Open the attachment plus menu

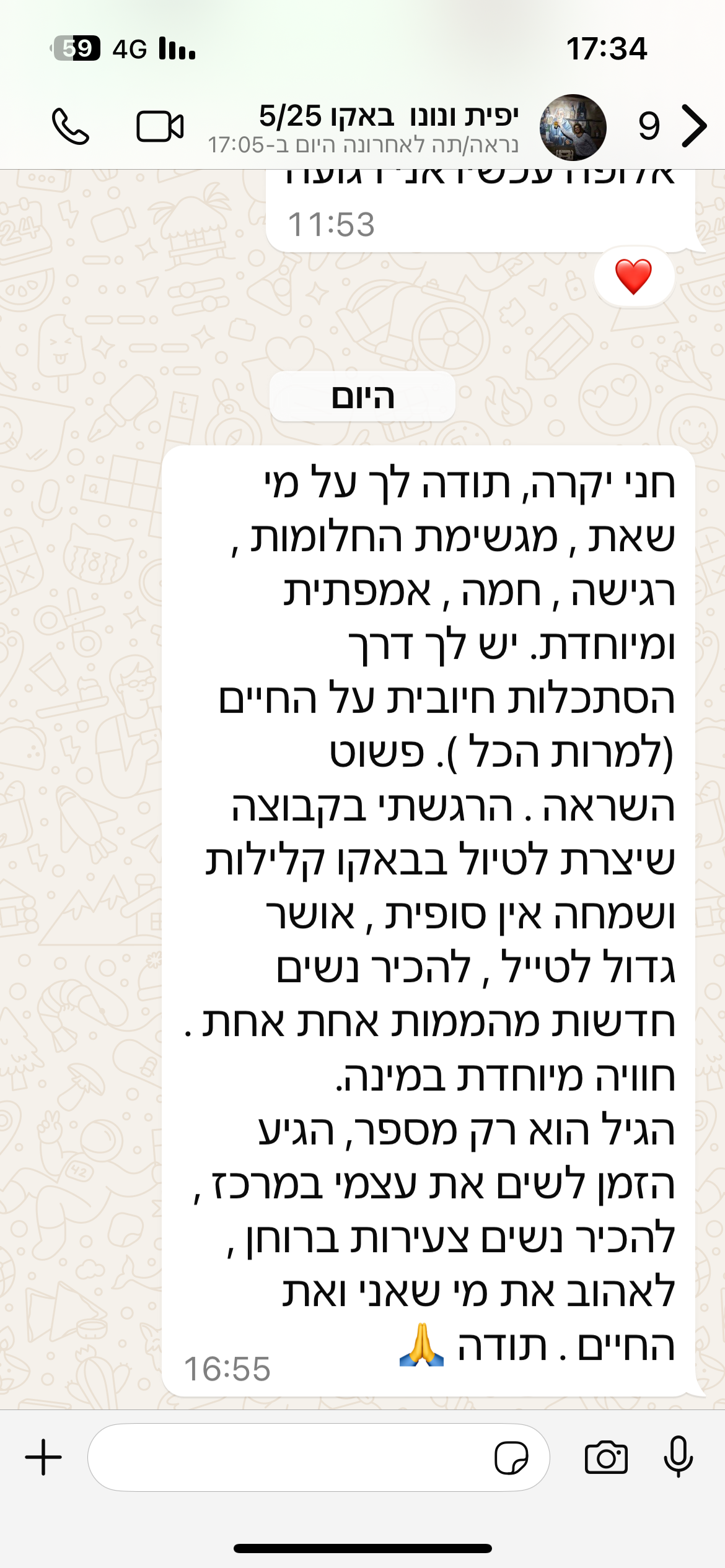(x=43, y=1457)
